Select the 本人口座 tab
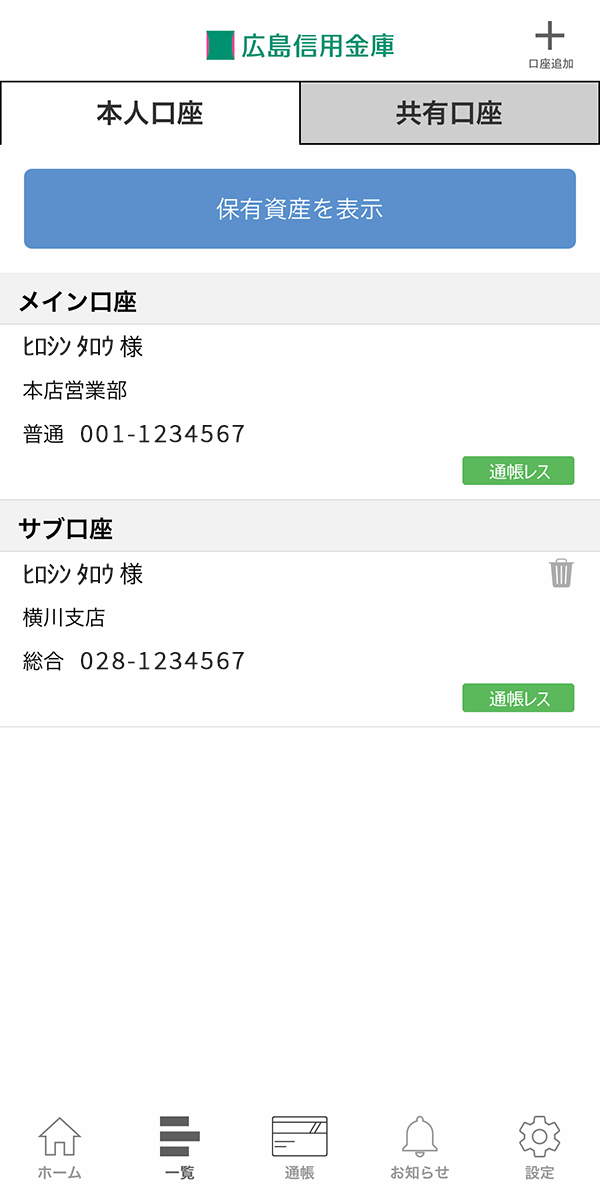Viewport: 600px width, 1200px height. click(x=150, y=113)
